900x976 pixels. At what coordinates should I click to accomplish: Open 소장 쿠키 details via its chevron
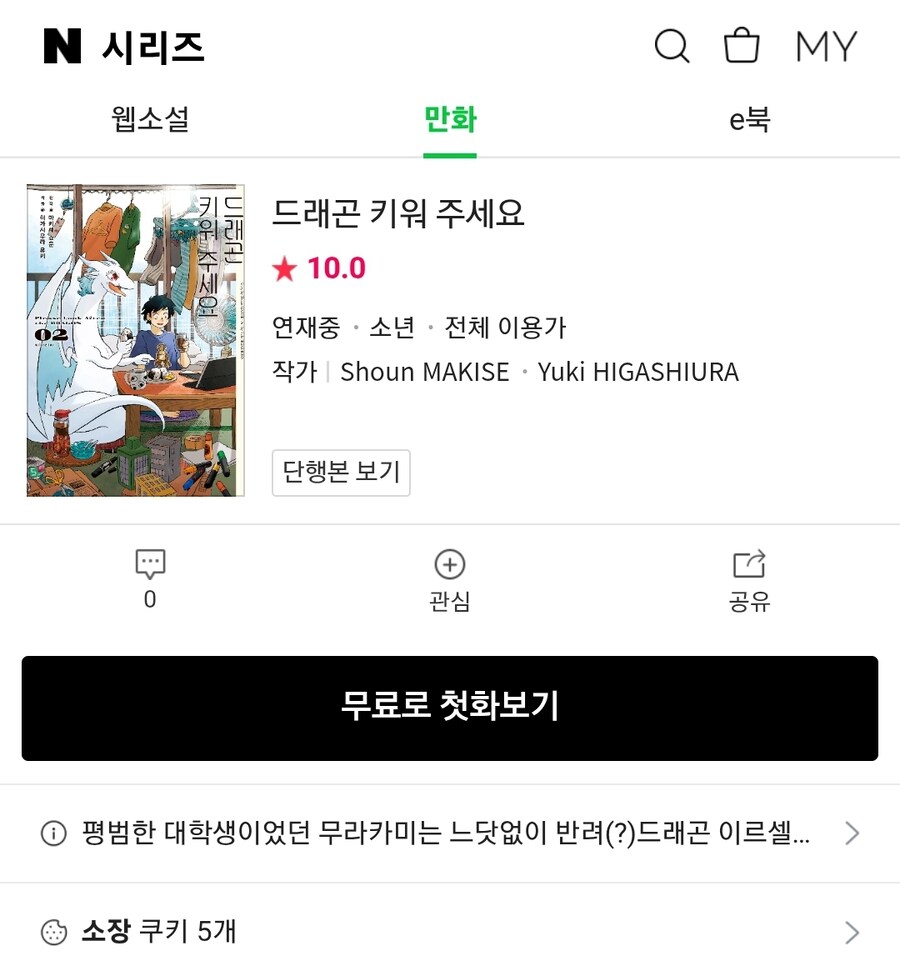[853, 931]
